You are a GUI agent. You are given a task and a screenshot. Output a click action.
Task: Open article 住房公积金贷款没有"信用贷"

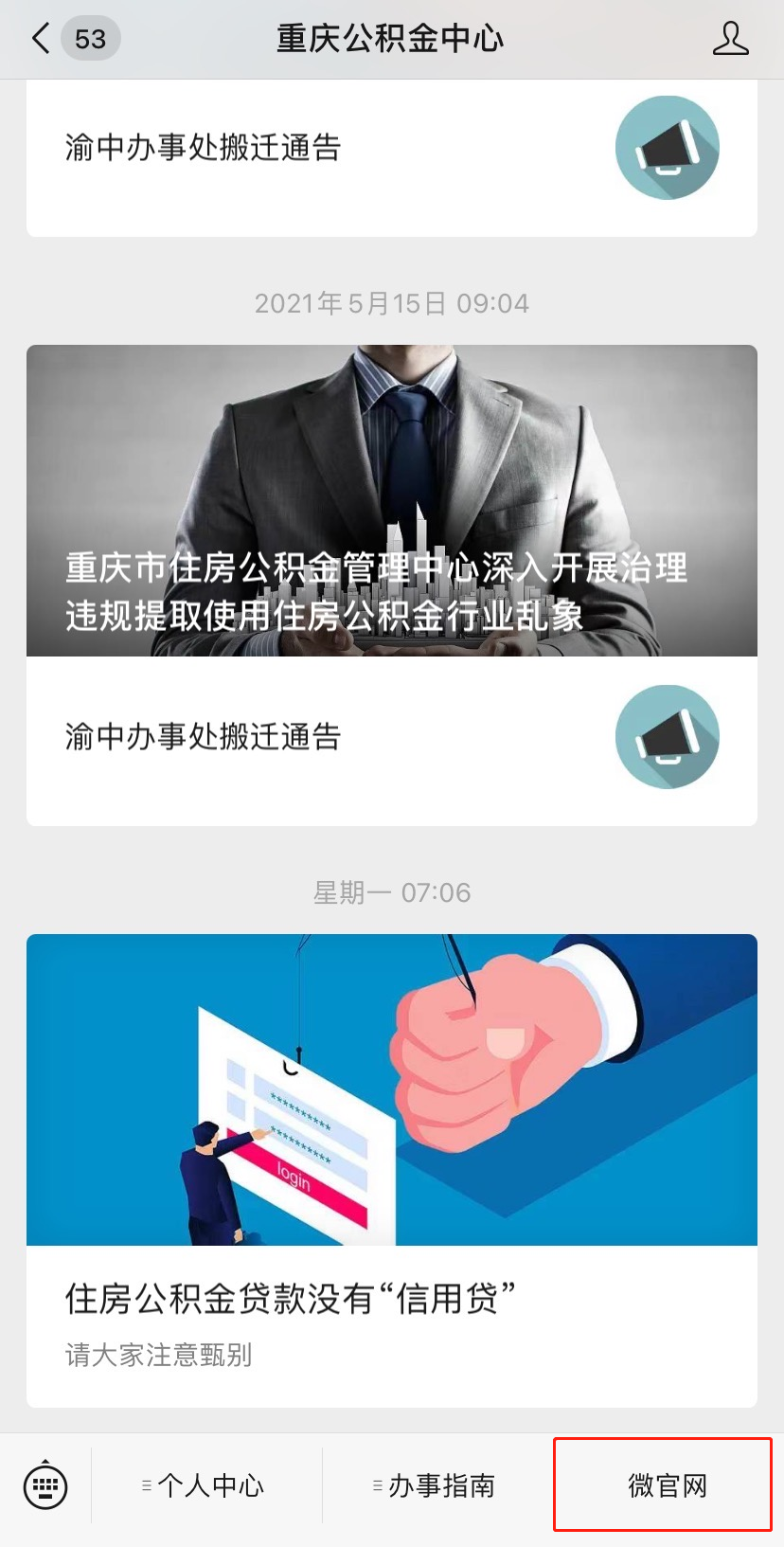pos(392,1171)
